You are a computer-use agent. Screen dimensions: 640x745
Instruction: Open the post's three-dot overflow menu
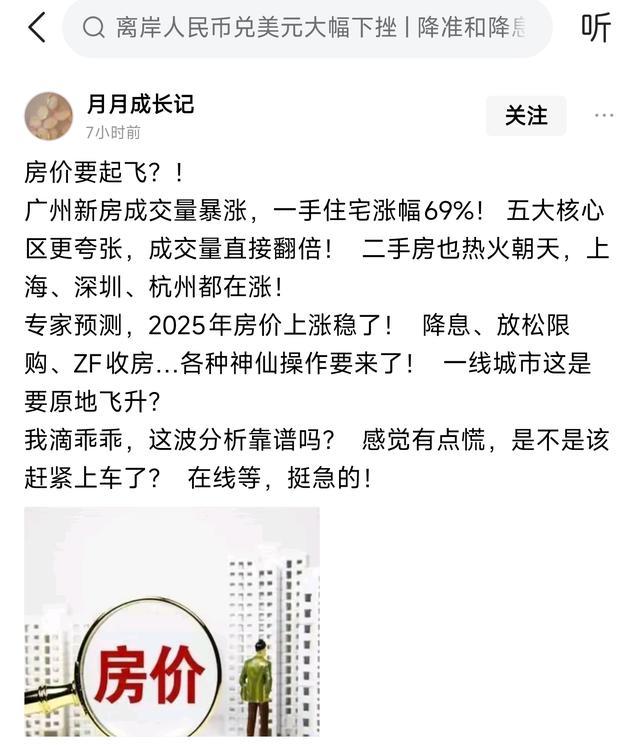click(x=604, y=116)
